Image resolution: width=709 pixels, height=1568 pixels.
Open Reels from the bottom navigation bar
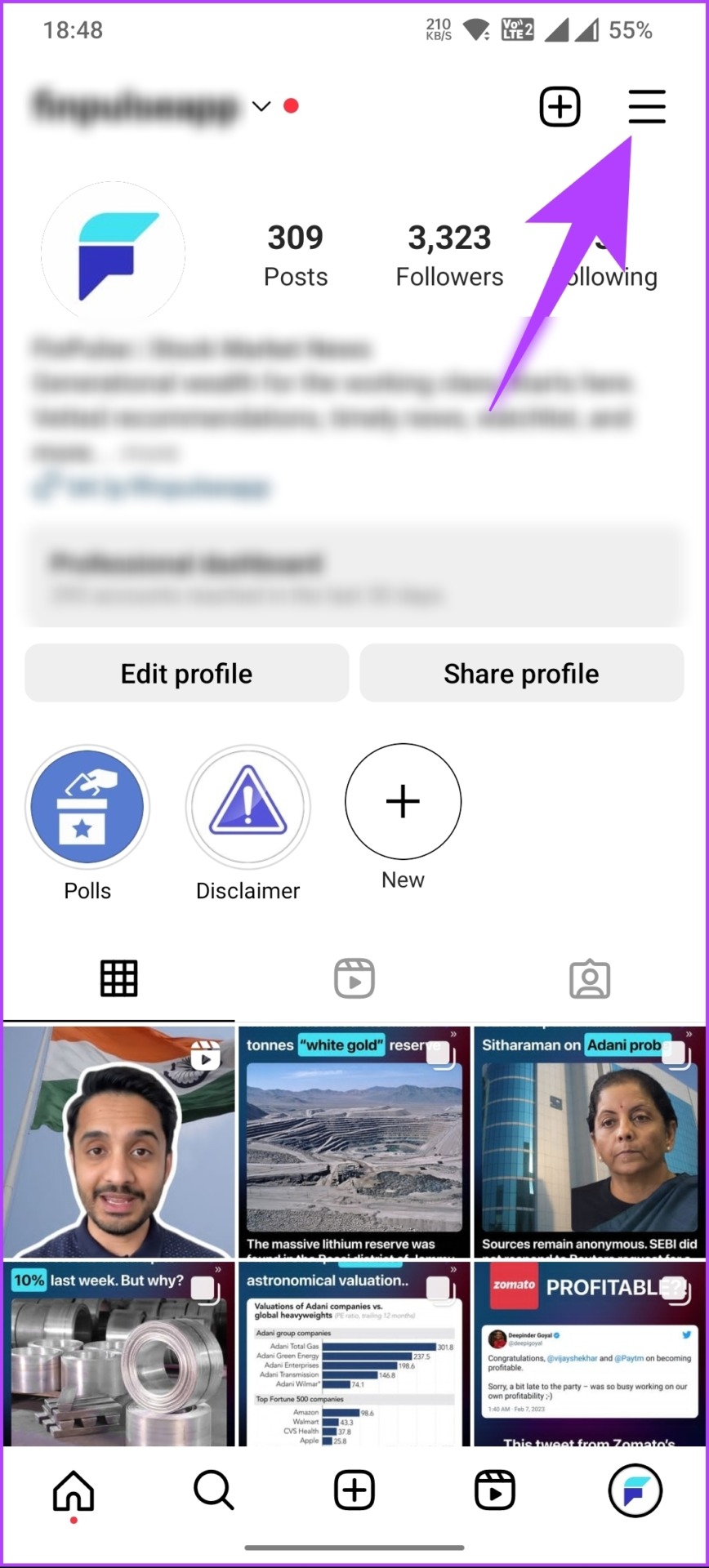[494, 1490]
